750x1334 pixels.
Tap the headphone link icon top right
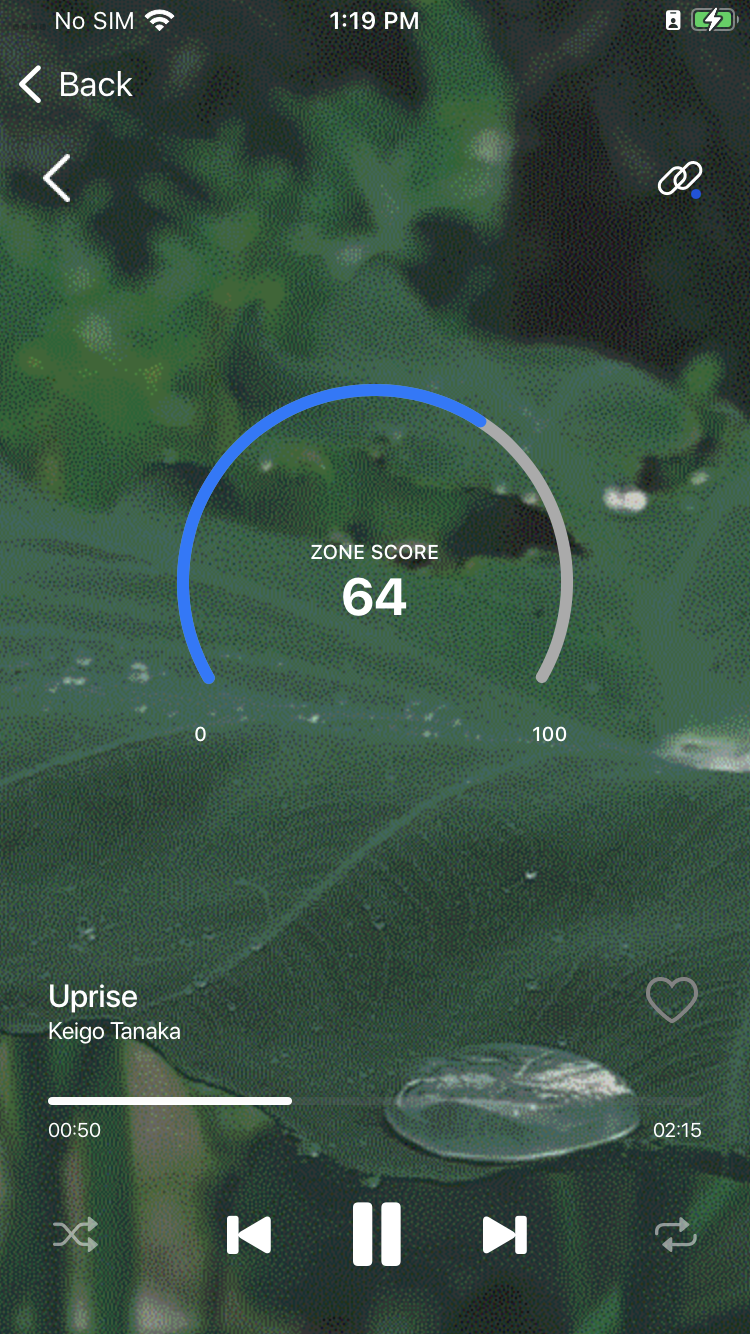(x=678, y=177)
